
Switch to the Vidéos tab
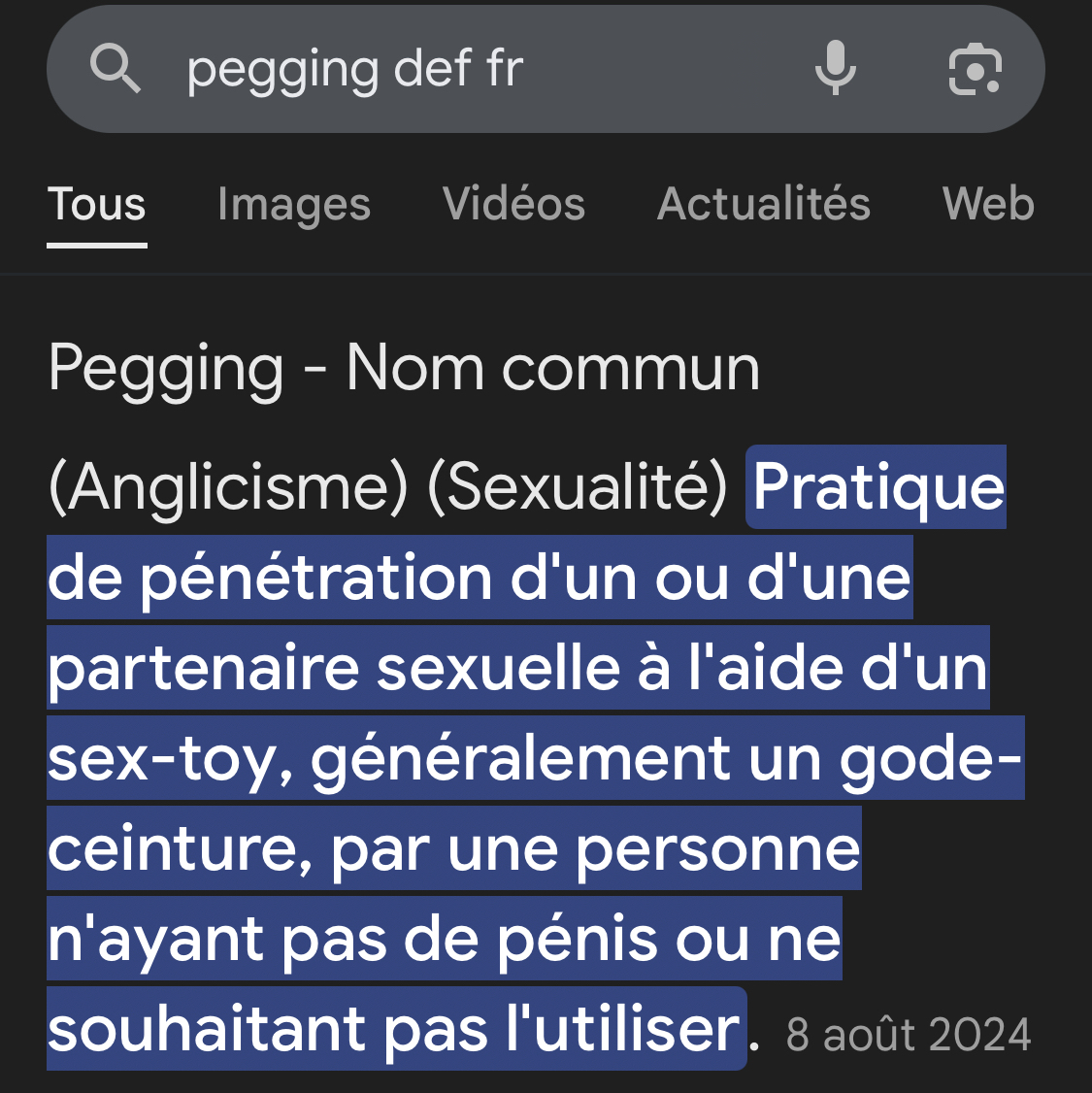(x=513, y=205)
